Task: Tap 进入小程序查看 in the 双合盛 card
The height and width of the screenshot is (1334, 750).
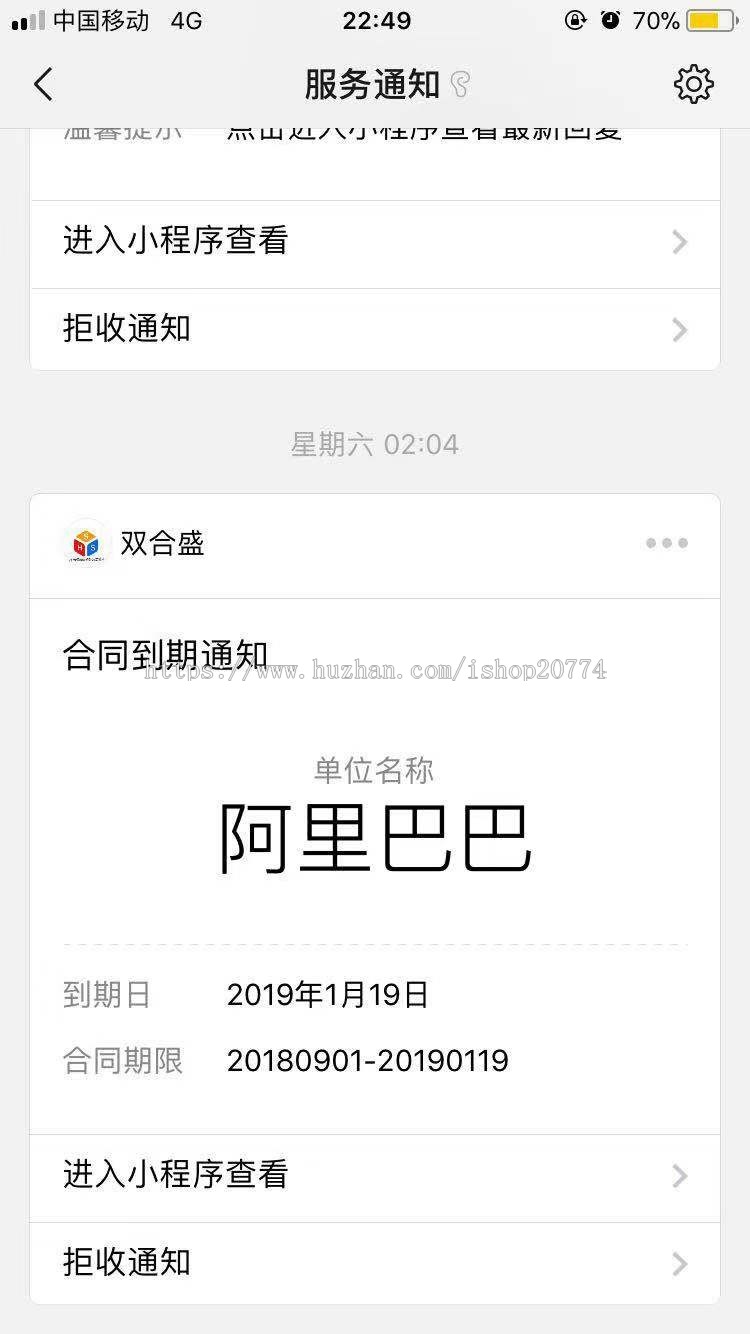Action: coord(375,1175)
